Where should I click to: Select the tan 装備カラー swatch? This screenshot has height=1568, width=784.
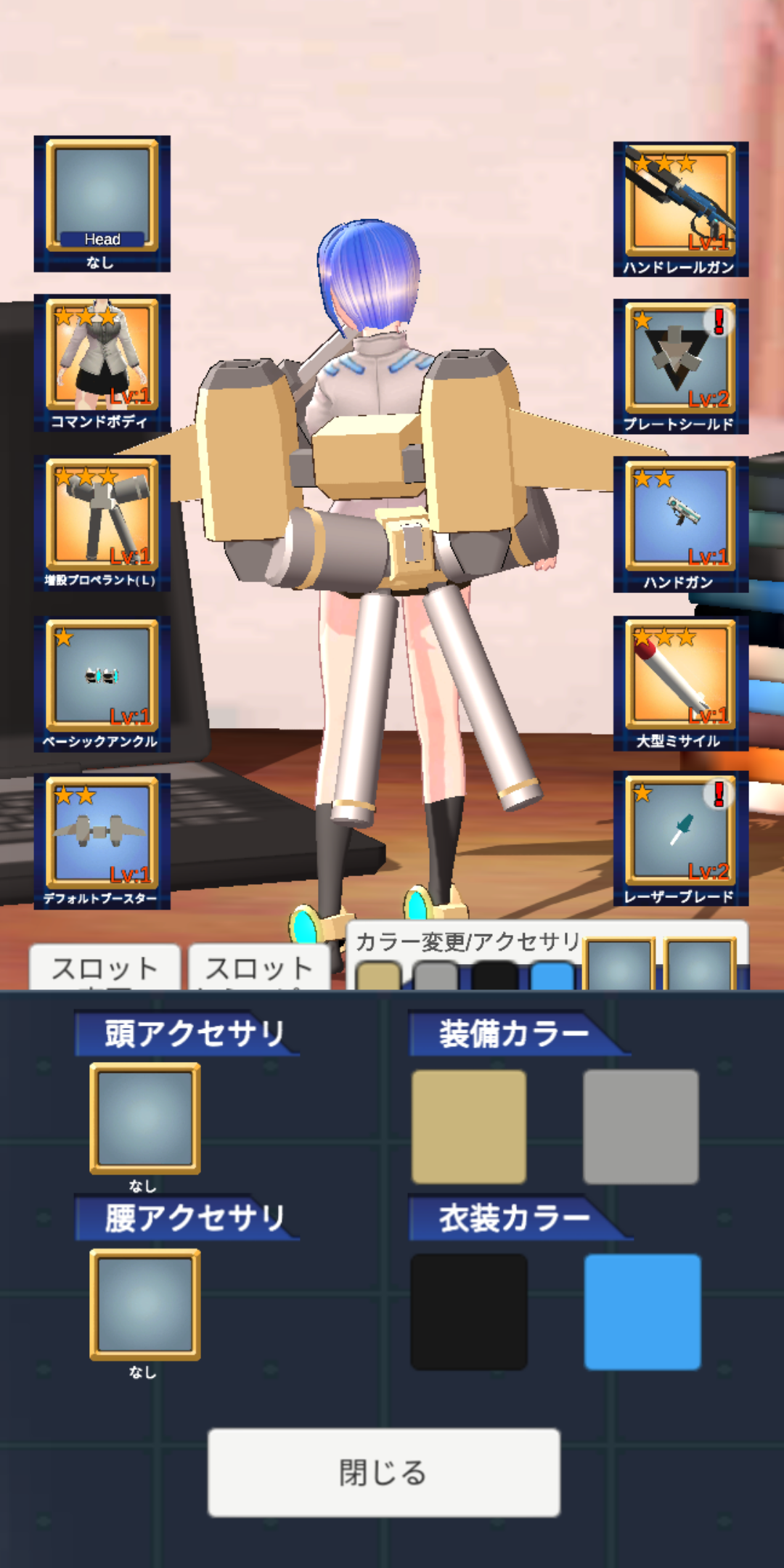click(x=469, y=1127)
